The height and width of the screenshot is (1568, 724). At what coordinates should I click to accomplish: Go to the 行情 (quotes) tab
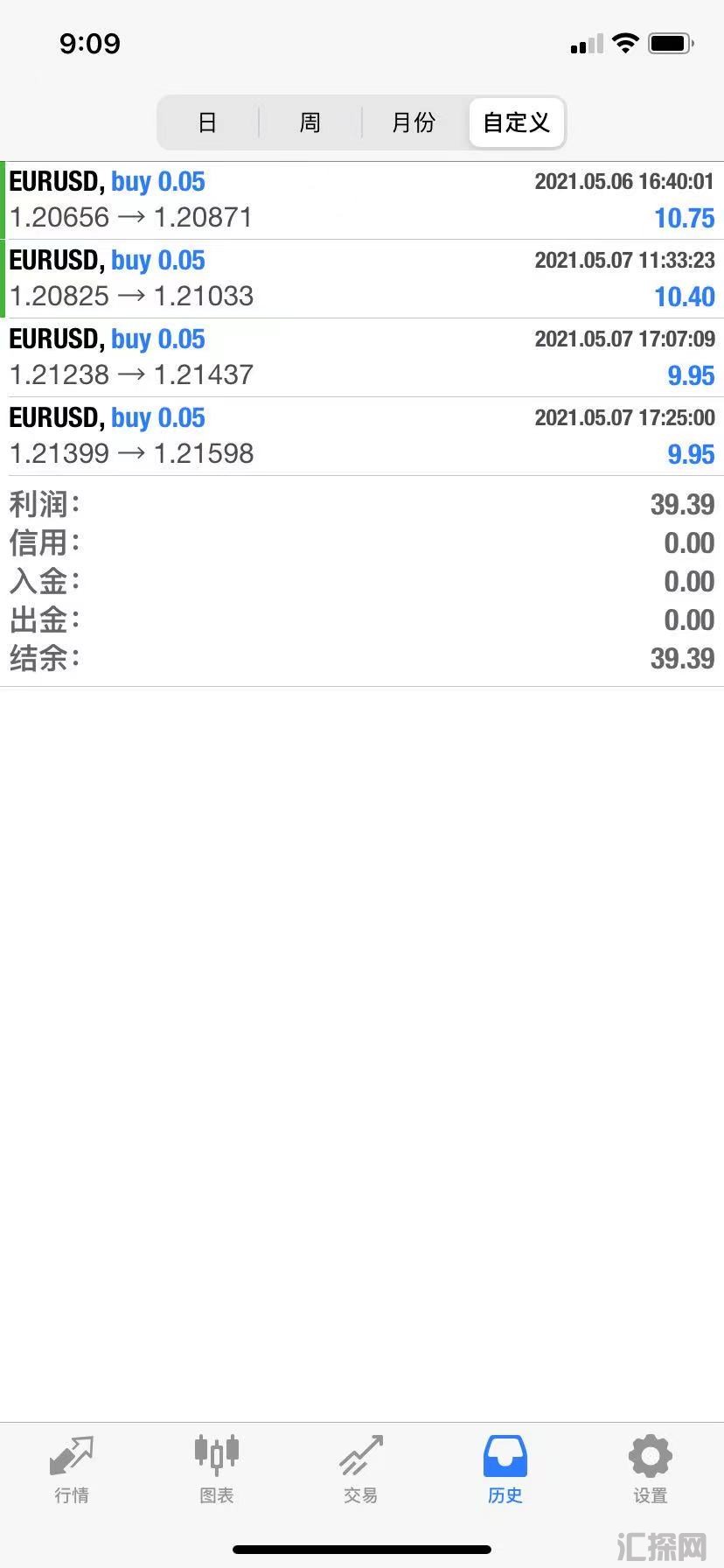[72, 1472]
